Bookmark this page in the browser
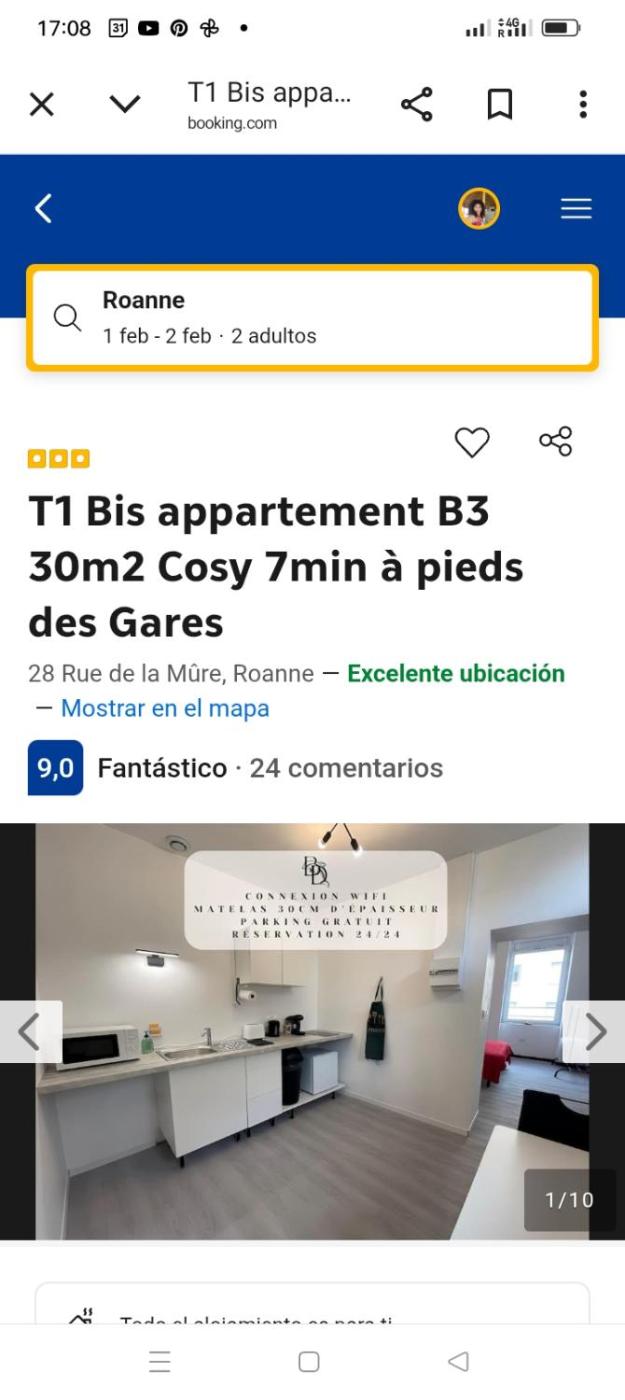625x1400 pixels. 499,104
